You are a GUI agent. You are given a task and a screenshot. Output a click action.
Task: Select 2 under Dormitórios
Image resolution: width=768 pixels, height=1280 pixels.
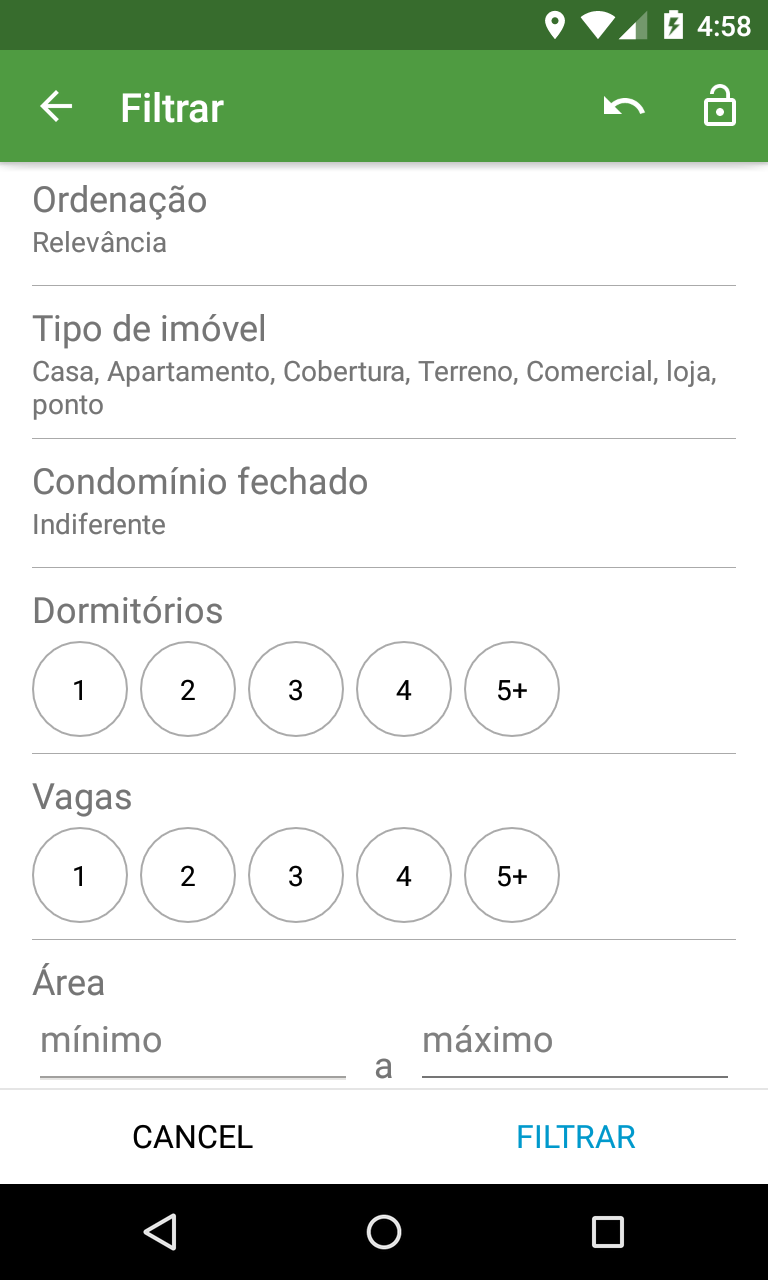pyautogui.click(x=188, y=689)
